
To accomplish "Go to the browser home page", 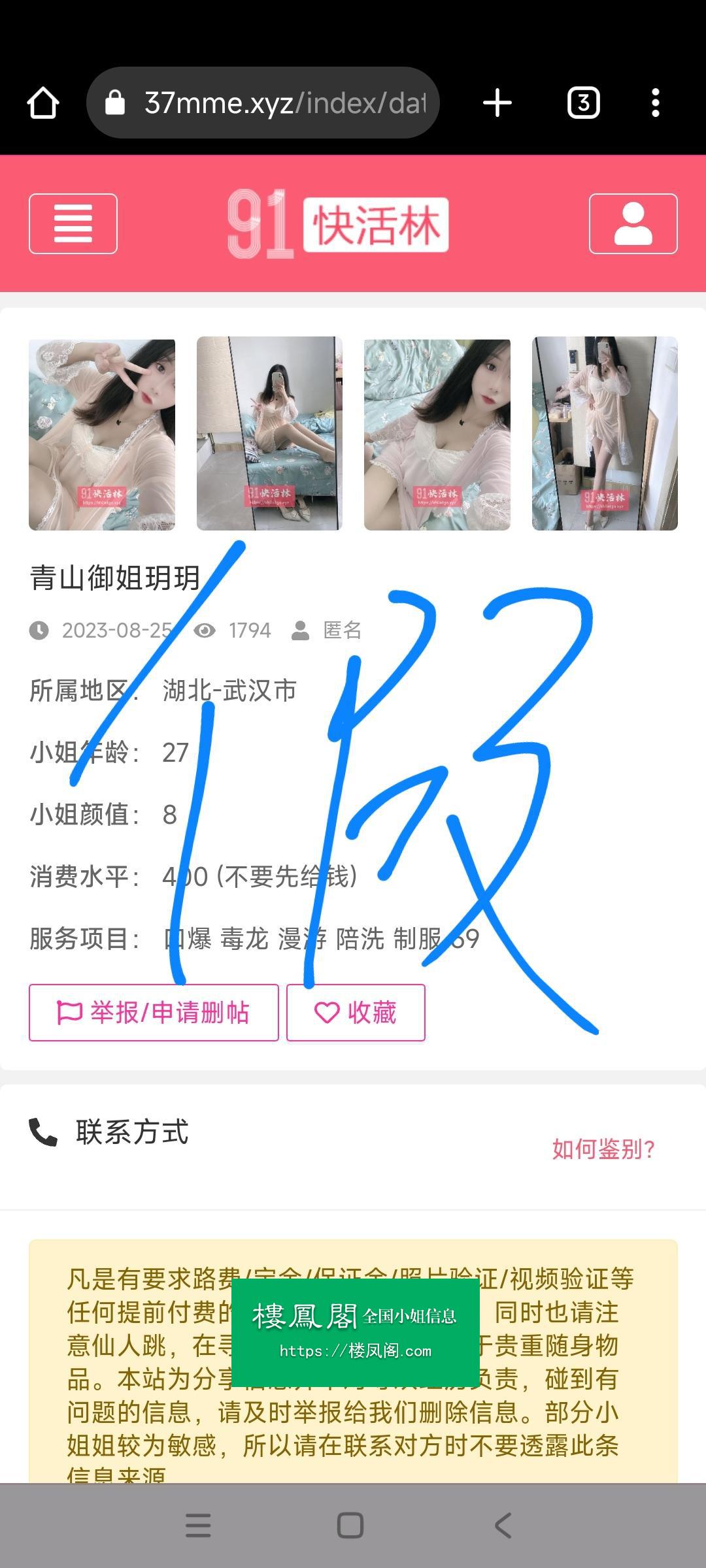I will 43,103.
